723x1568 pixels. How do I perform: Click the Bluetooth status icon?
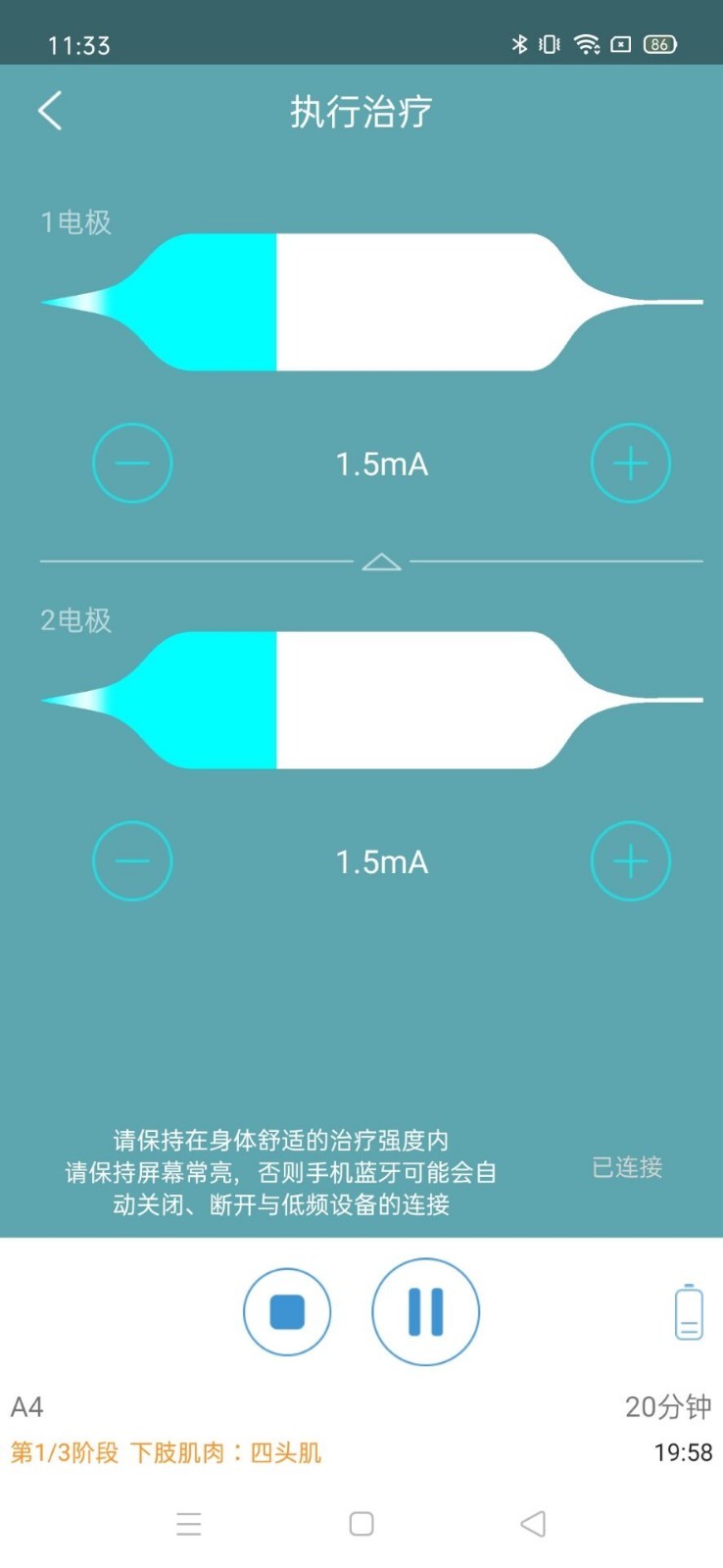coord(519,44)
